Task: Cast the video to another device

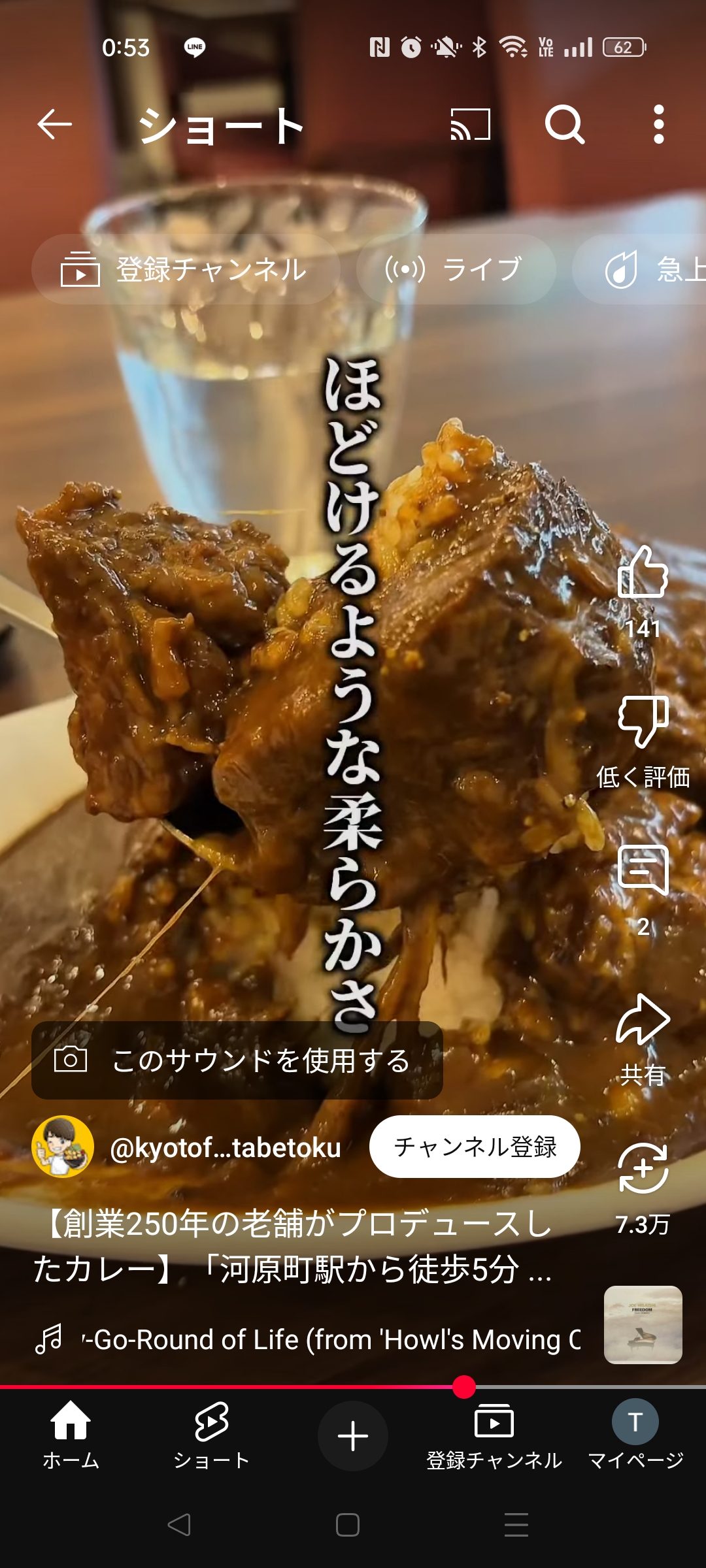Action: (471, 124)
